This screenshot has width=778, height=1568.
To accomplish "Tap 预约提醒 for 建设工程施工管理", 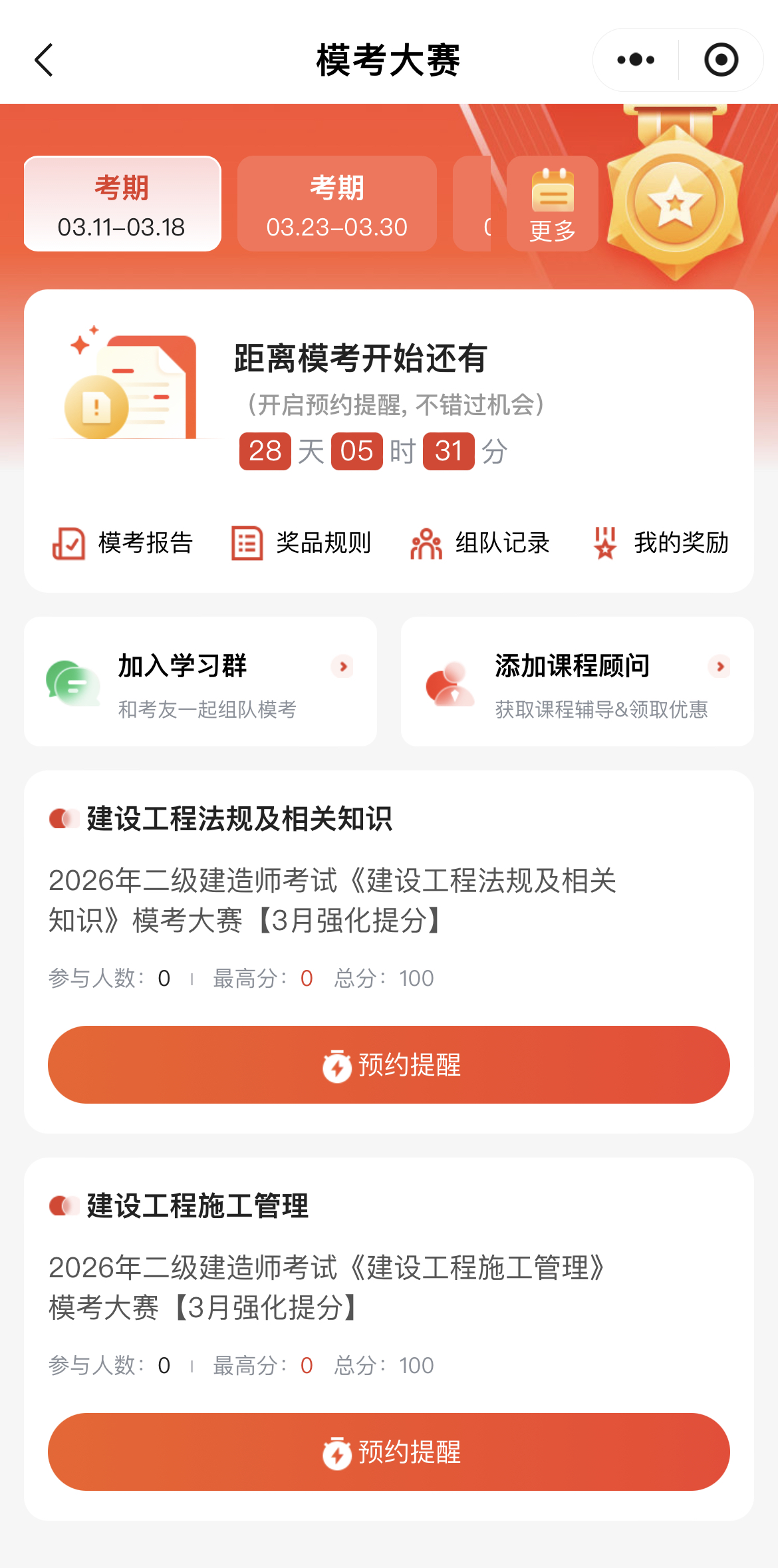I will [x=389, y=1452].
